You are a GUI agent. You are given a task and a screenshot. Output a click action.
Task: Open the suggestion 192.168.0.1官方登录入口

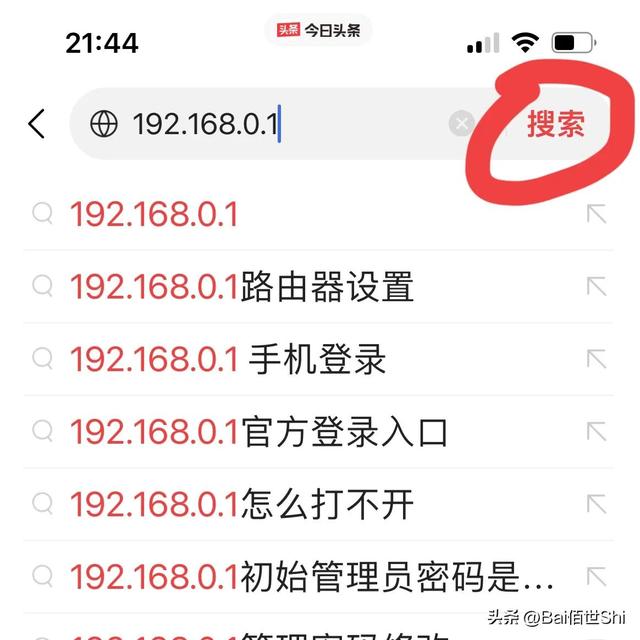click(x=258, y=432)
